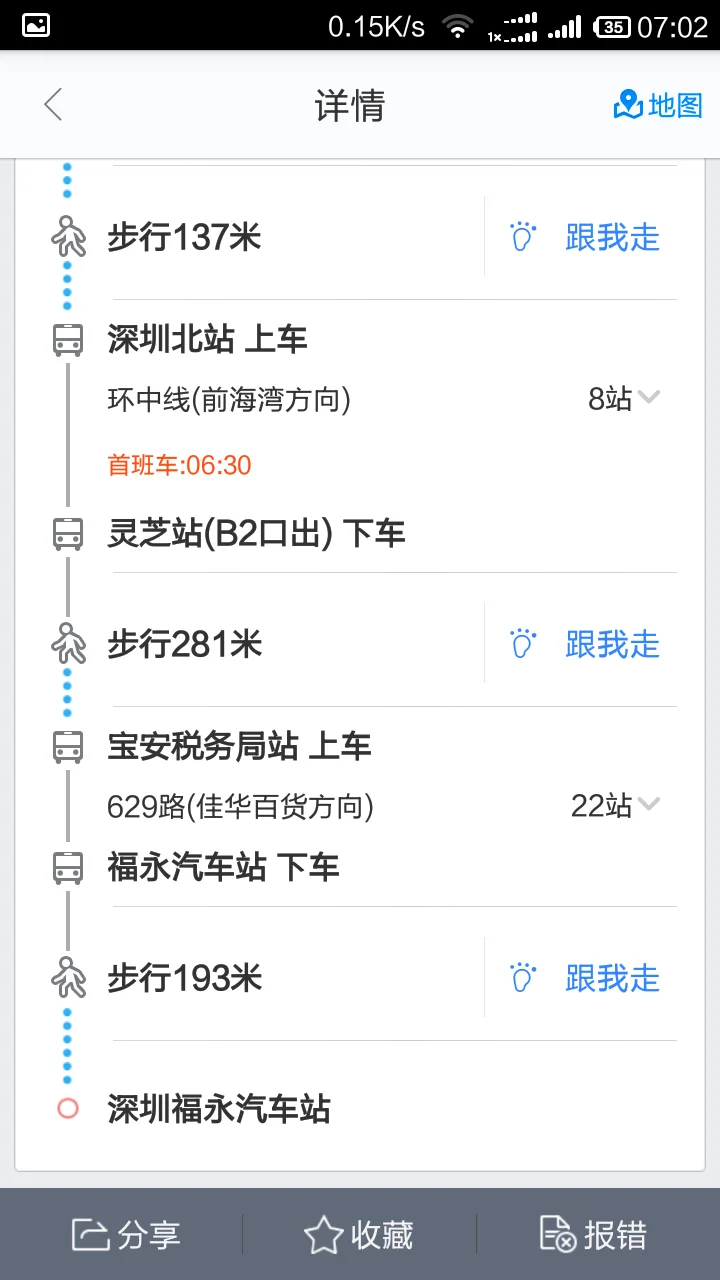Tap the bus icon next to 宝安税务局站
Screen dimensions: 720x1280
coord(66,747)
